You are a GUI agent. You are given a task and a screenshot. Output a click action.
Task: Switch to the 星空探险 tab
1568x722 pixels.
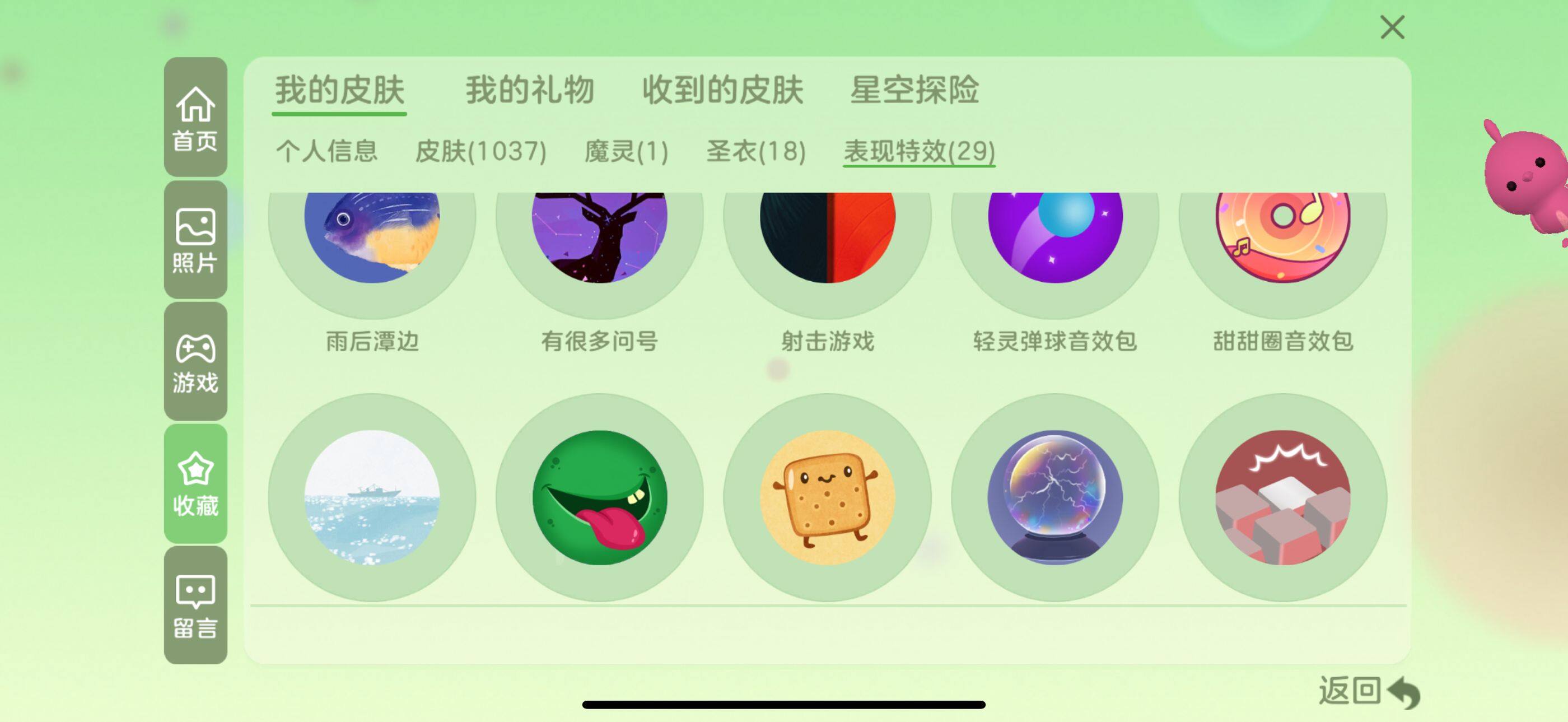tap(914, 90)
